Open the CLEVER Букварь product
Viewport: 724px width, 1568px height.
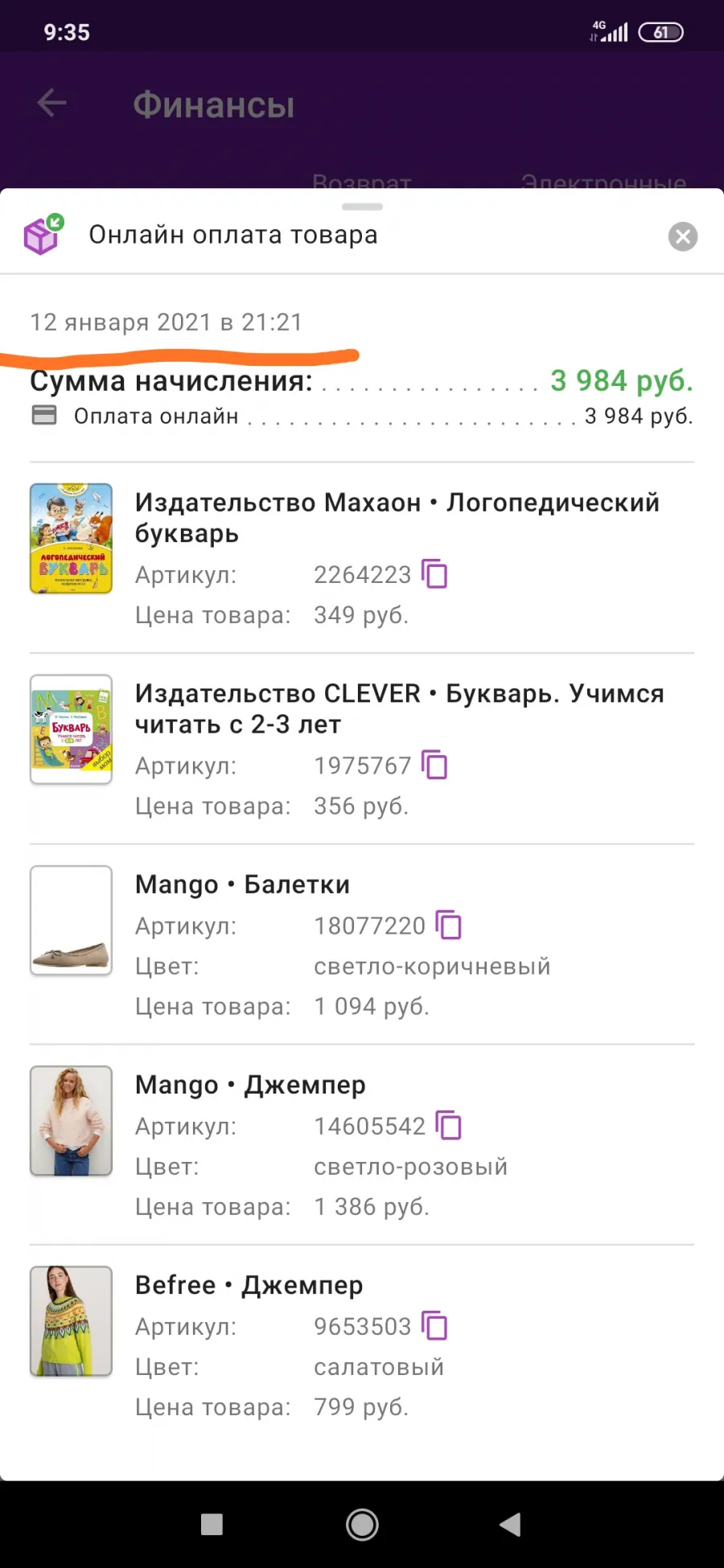pos(362,749)
